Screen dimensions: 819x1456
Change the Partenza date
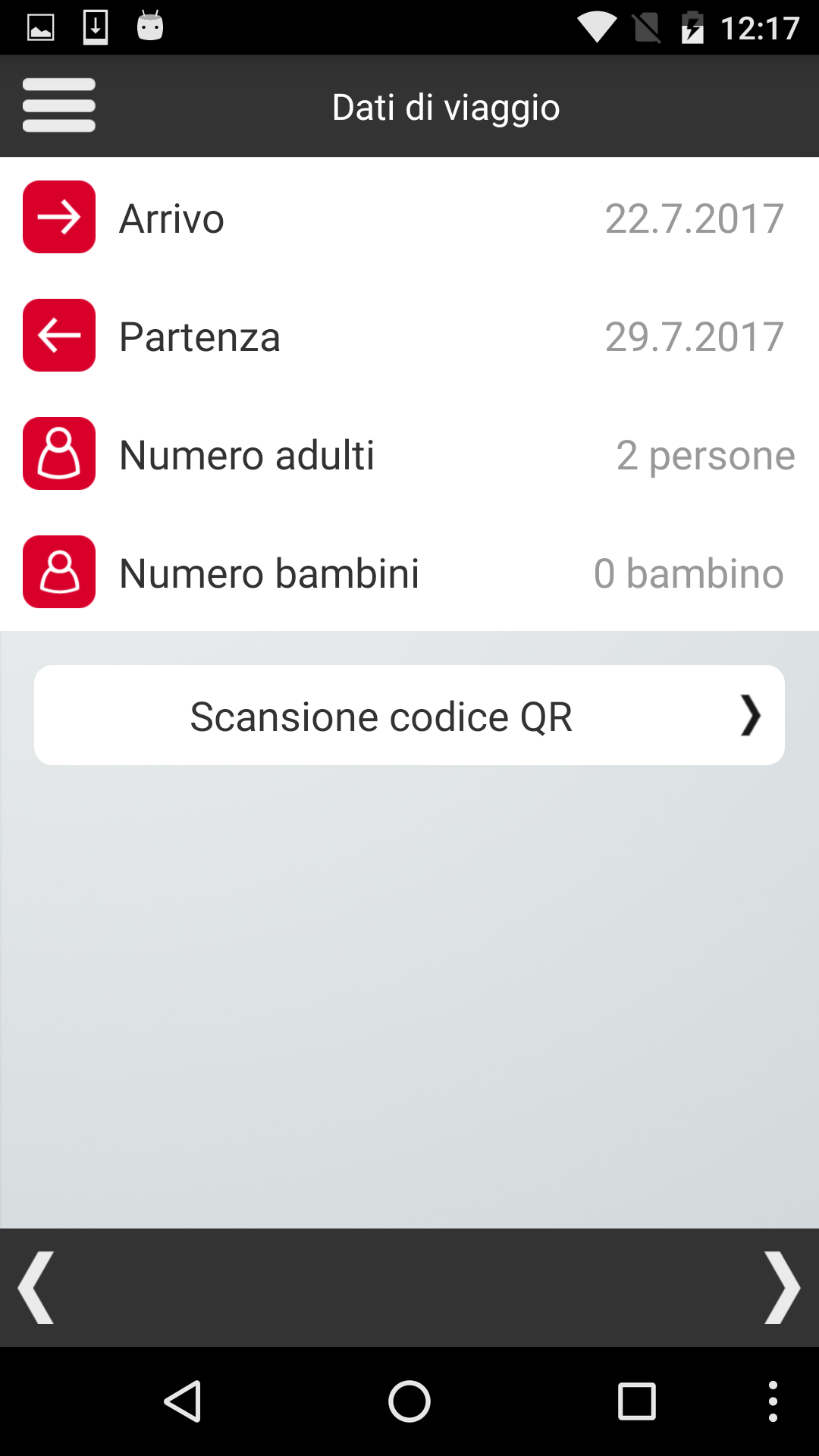(409, 336)
